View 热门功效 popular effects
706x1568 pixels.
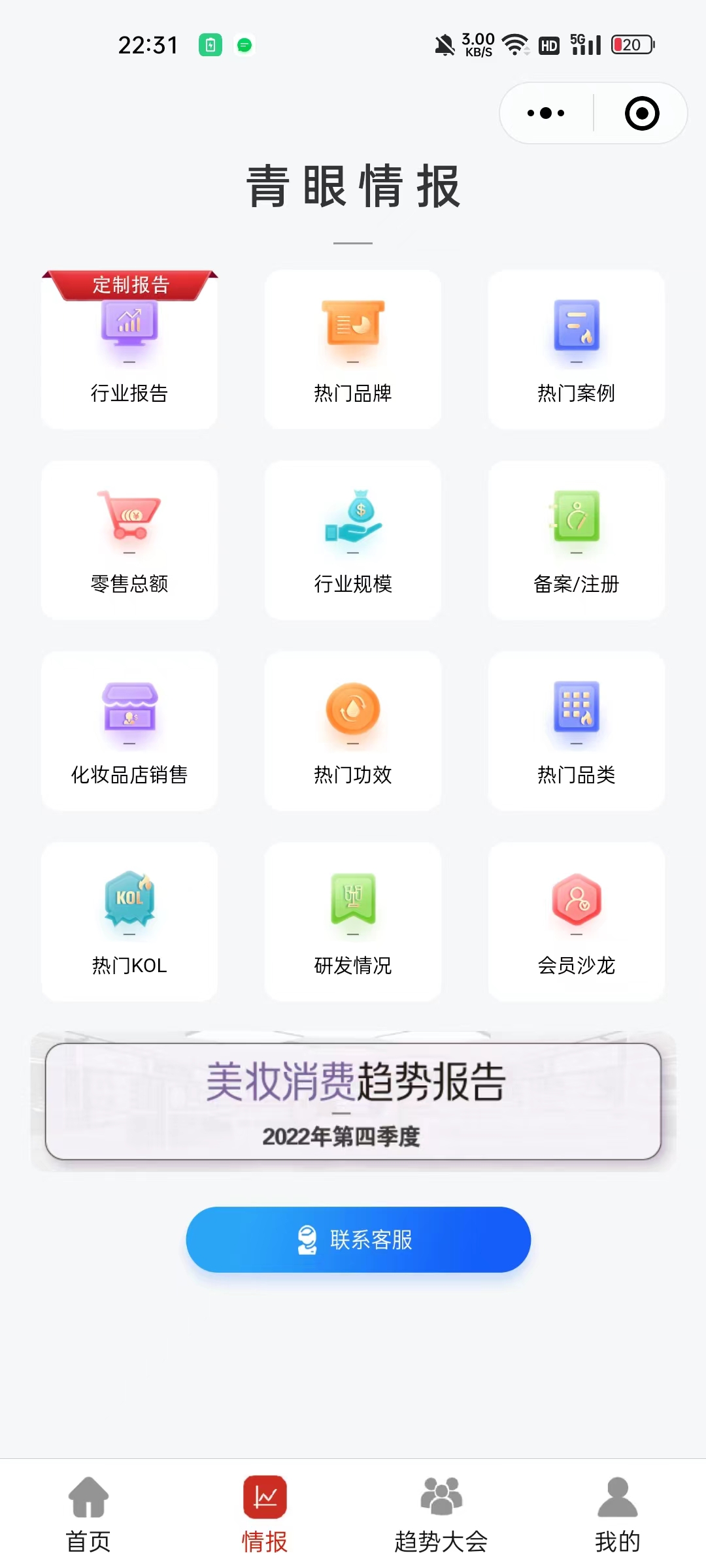[353, 732]
